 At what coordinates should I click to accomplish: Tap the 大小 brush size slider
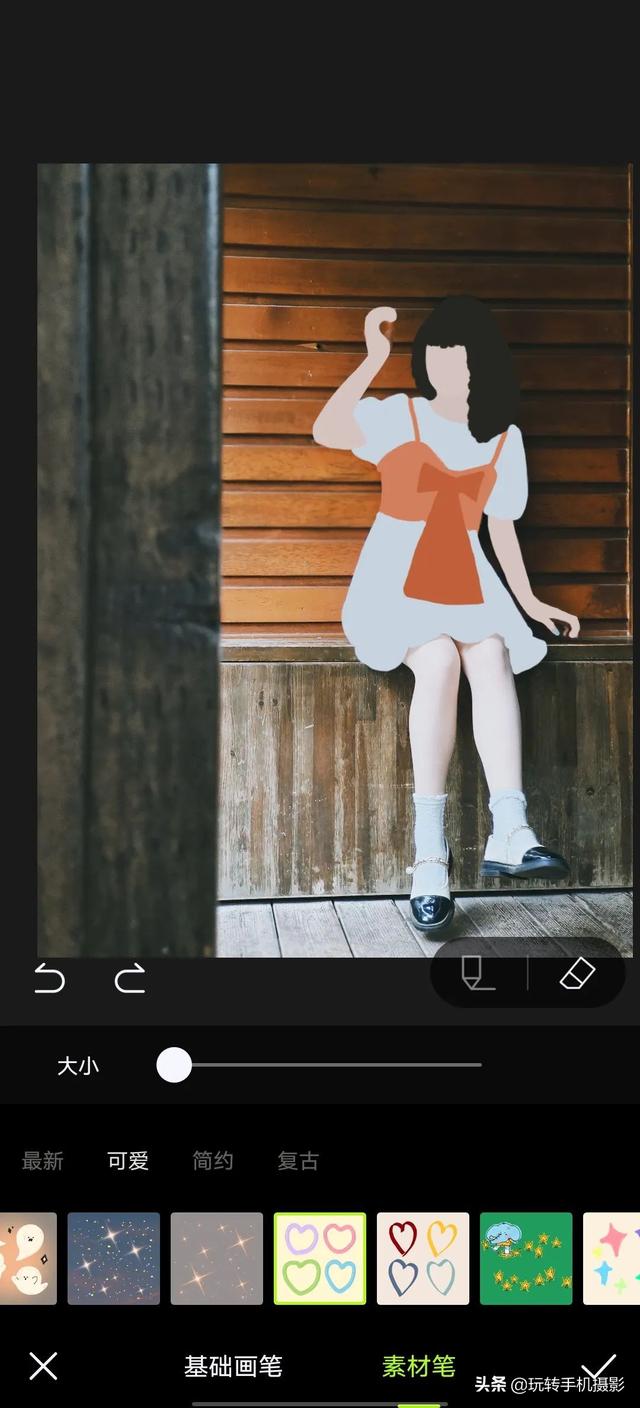pos(319,1065)
